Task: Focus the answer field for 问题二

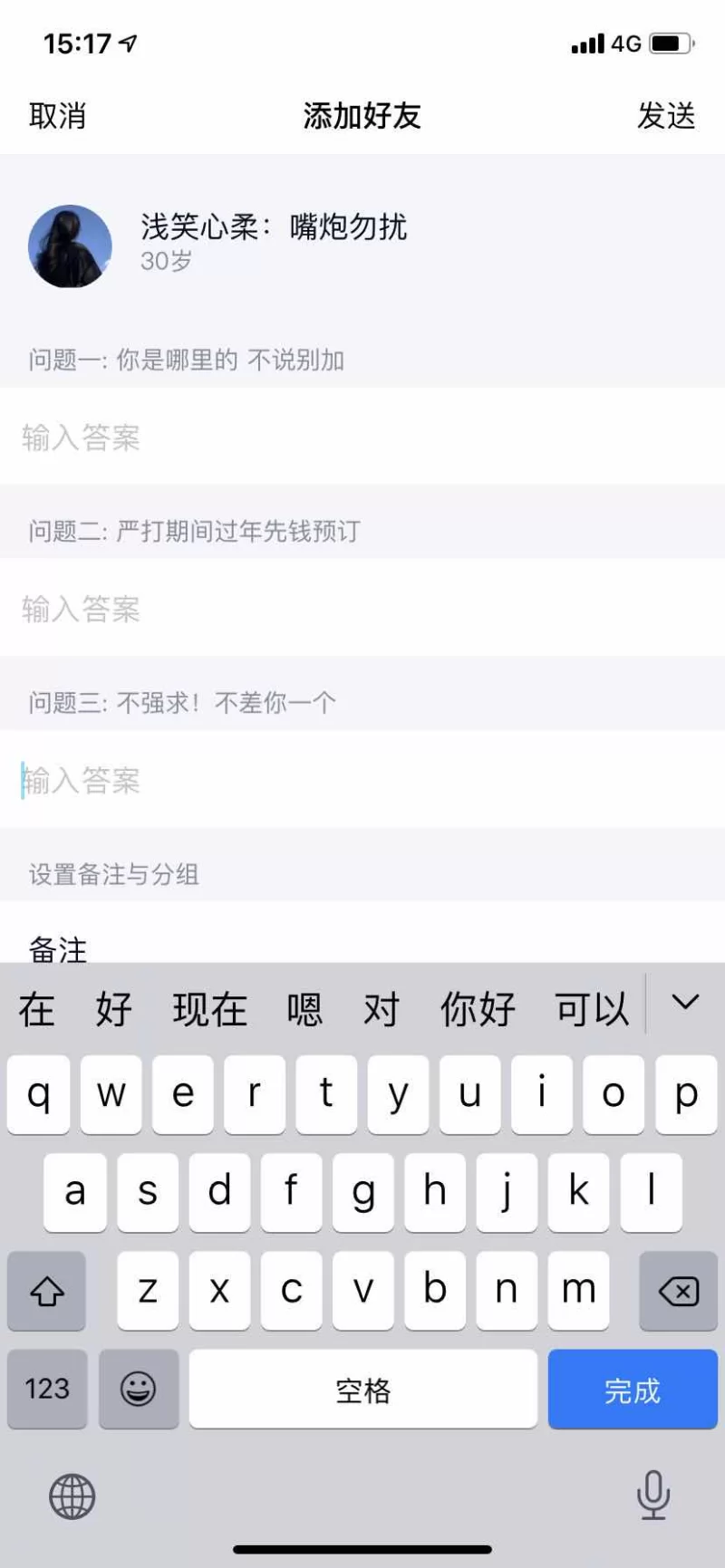Action: click(362, 609)
